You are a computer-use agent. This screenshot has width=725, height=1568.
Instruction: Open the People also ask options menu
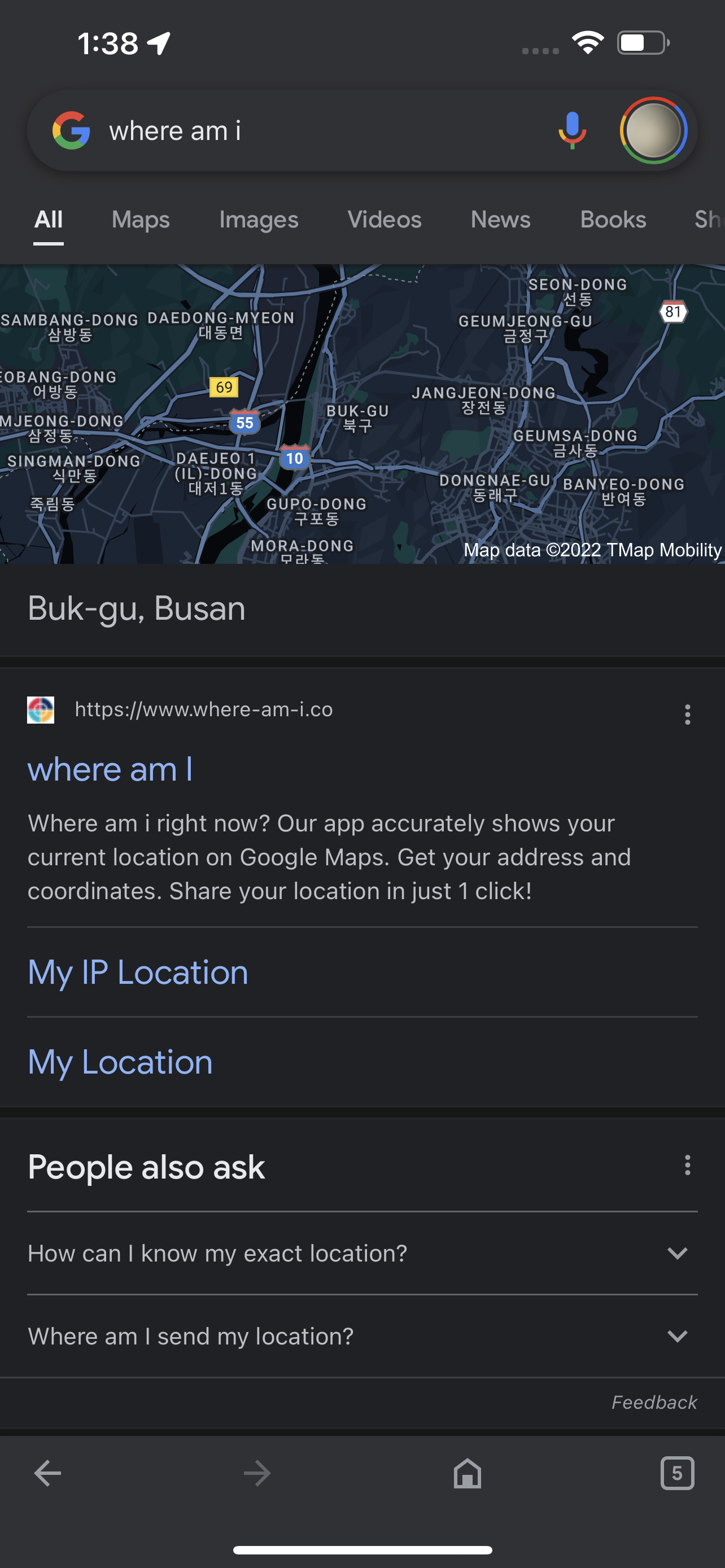(687, 1165)
